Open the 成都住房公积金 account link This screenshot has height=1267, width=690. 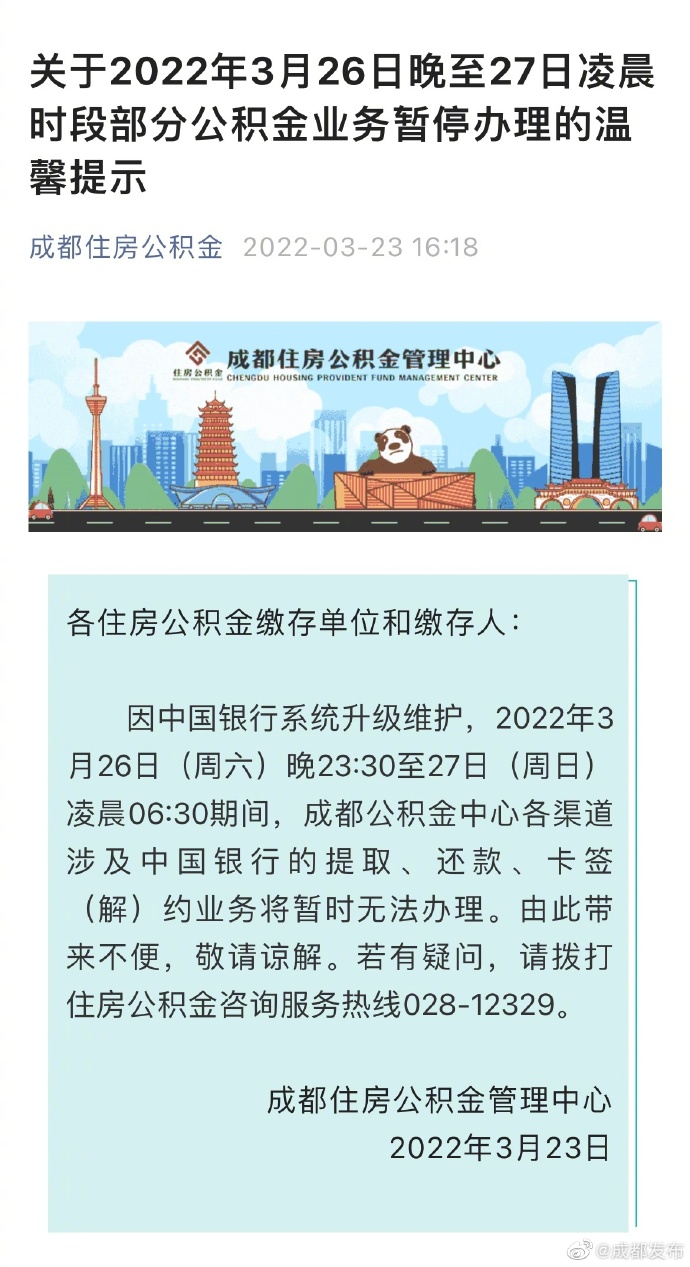click(126, 247)
